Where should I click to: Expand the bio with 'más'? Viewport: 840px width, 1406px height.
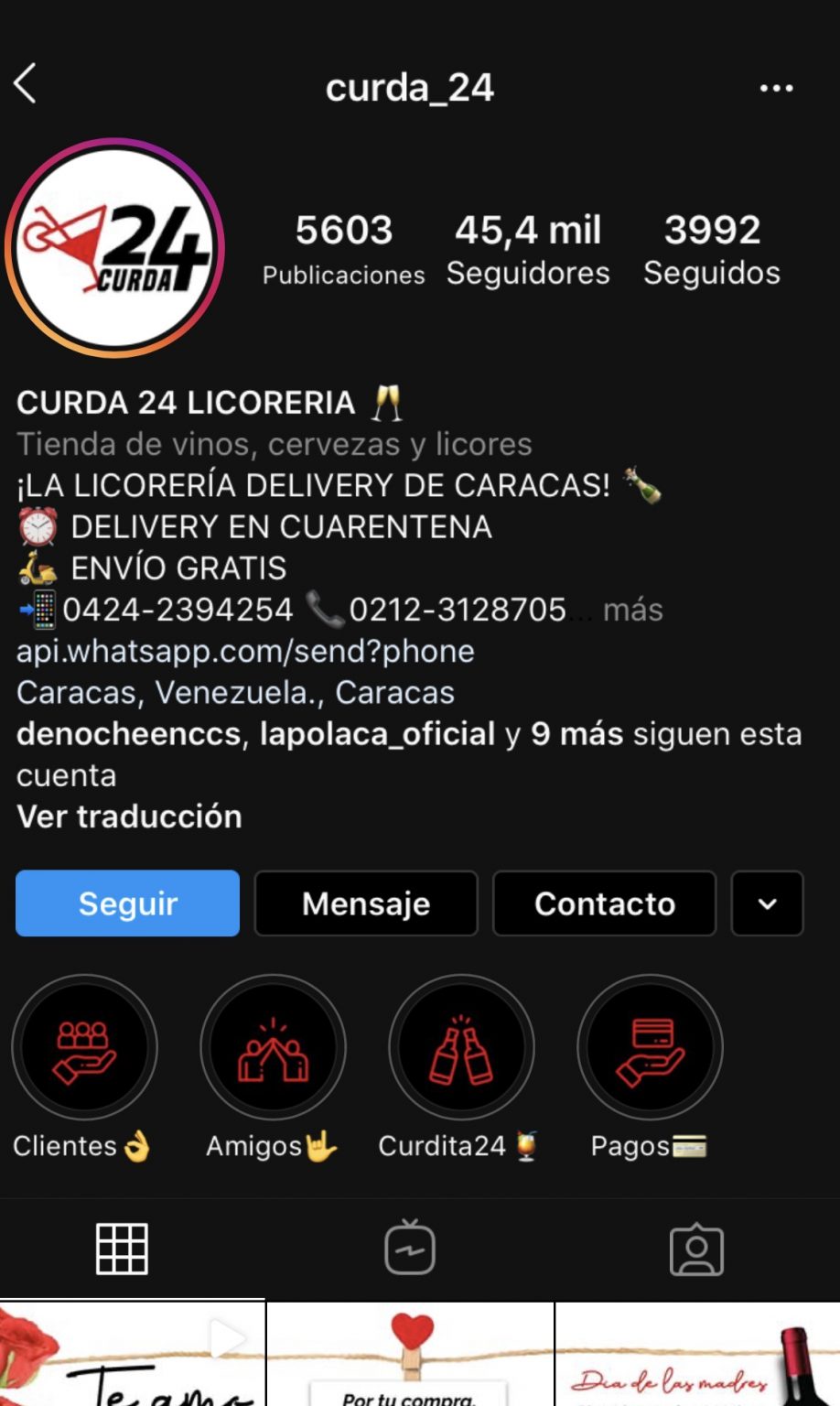point(633,610)
